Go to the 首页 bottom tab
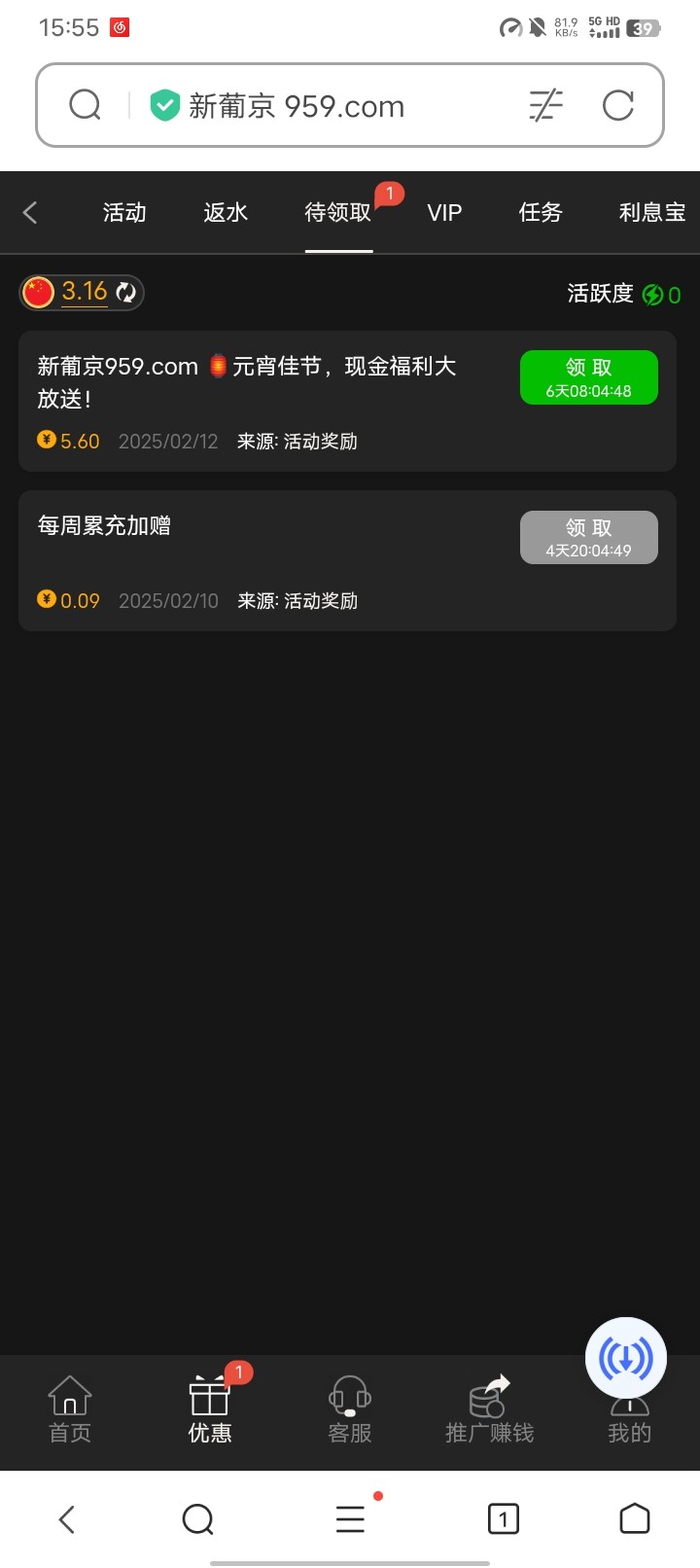Viewport: 700px width, 1568px height. click(x=70, y=1409)
